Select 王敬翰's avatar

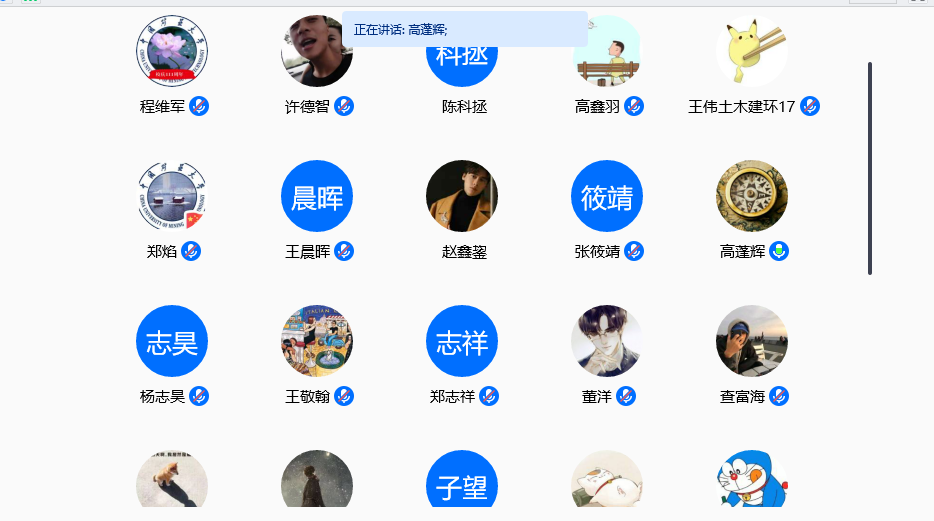(317, 341)
